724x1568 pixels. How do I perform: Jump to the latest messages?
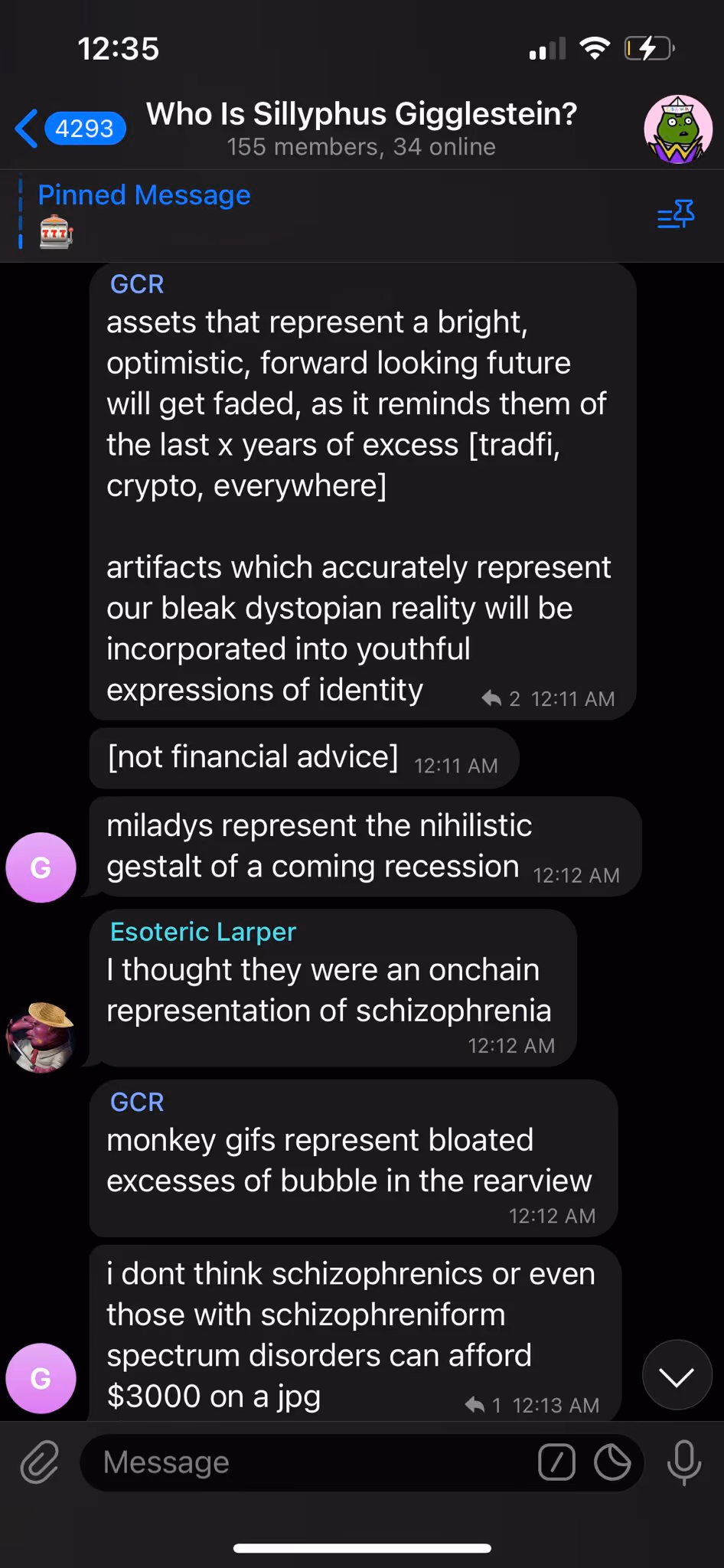coord(677,1374)
